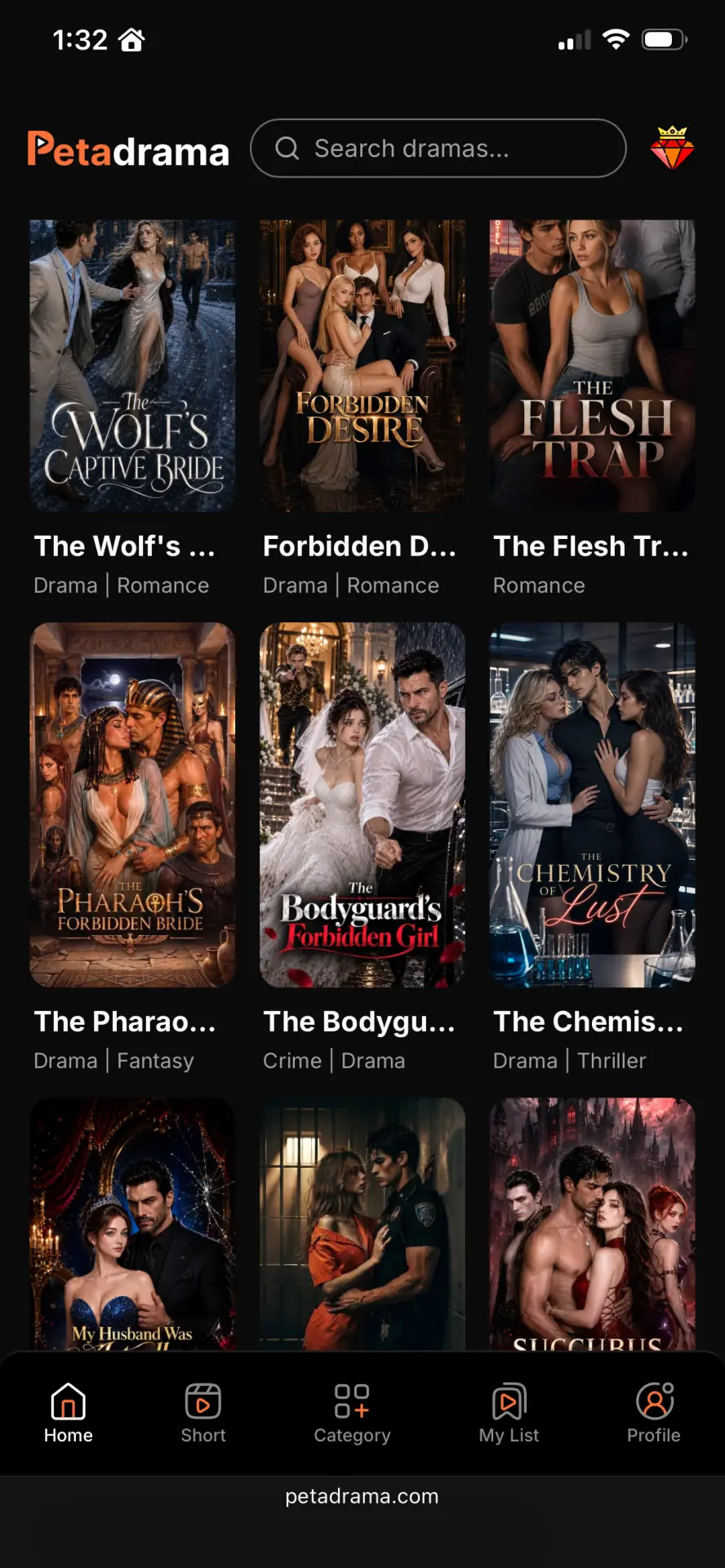Open the Succubus drama poster

point(592,1223)
